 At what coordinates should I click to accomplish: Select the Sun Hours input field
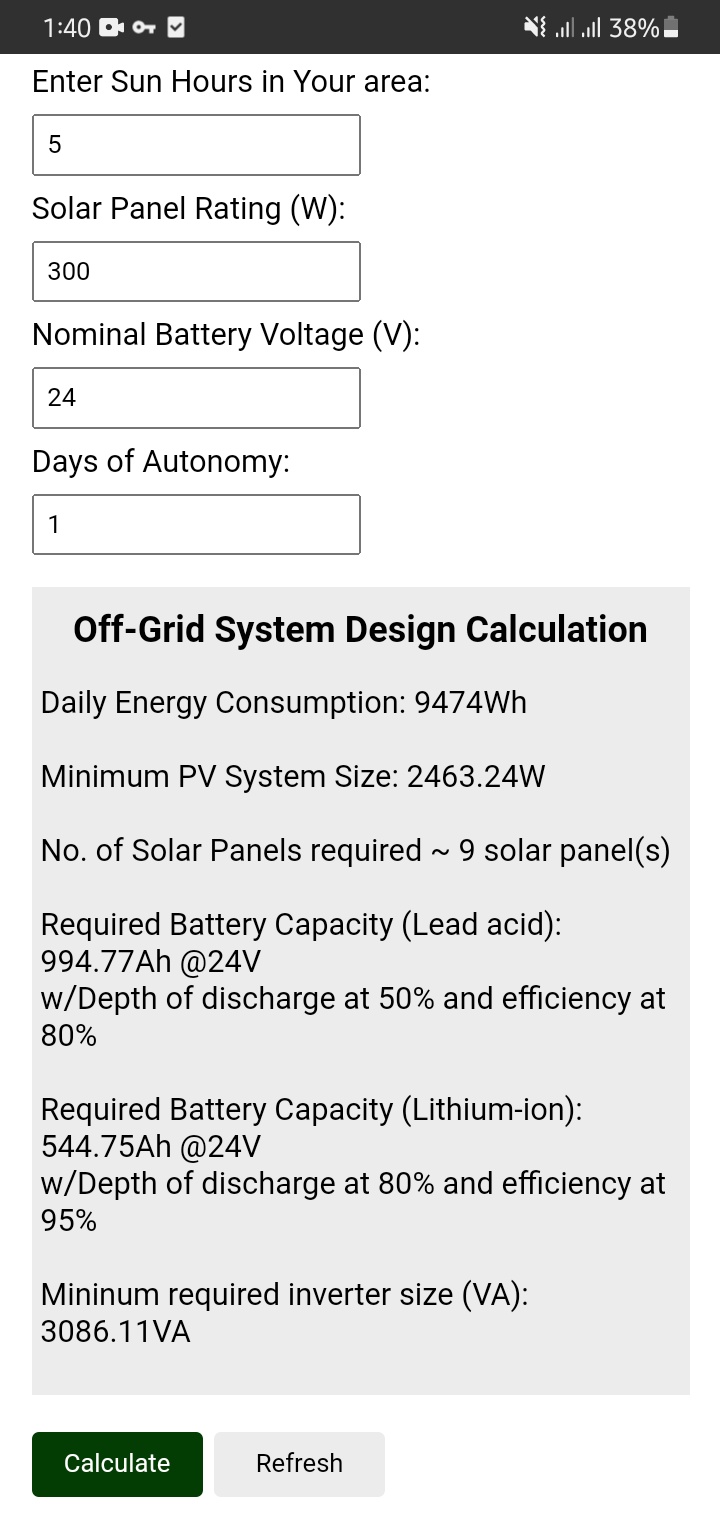tap(196, 144)
